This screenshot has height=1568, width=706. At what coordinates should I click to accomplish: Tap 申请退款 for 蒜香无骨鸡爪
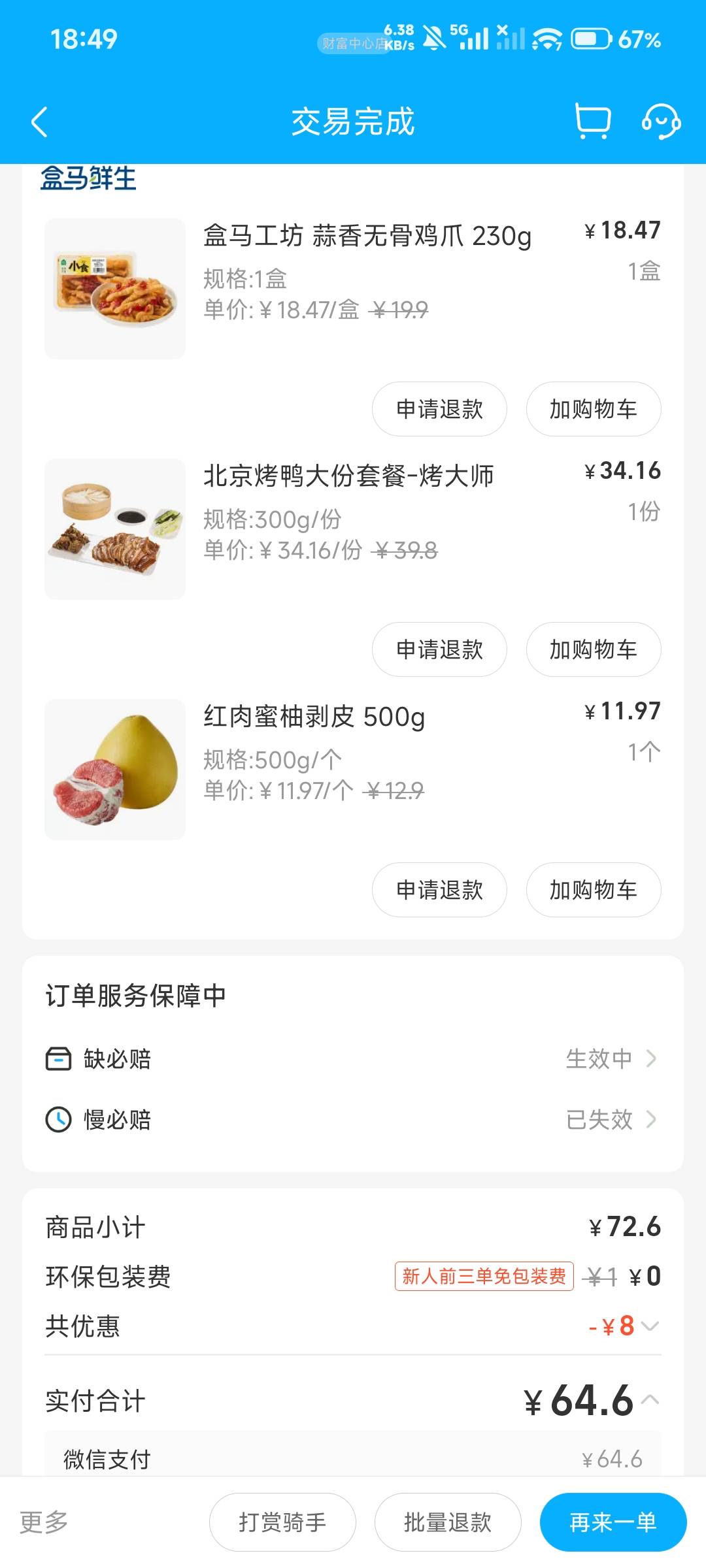[x=439, y=409]
